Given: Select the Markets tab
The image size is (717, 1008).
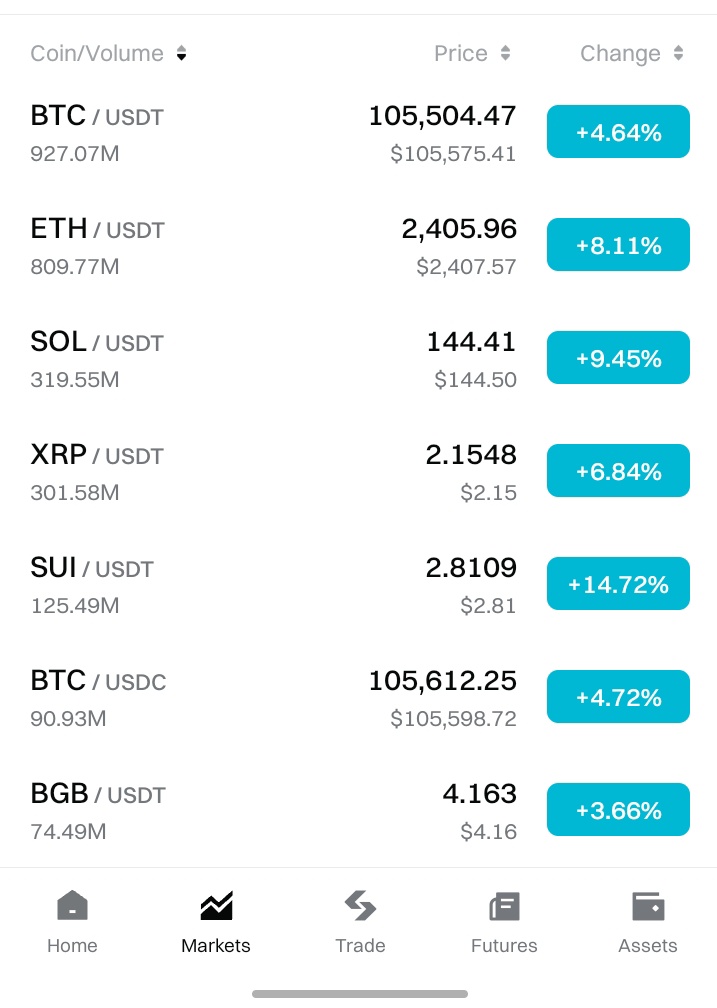Looking at the screenshot, I should [216, 922].
